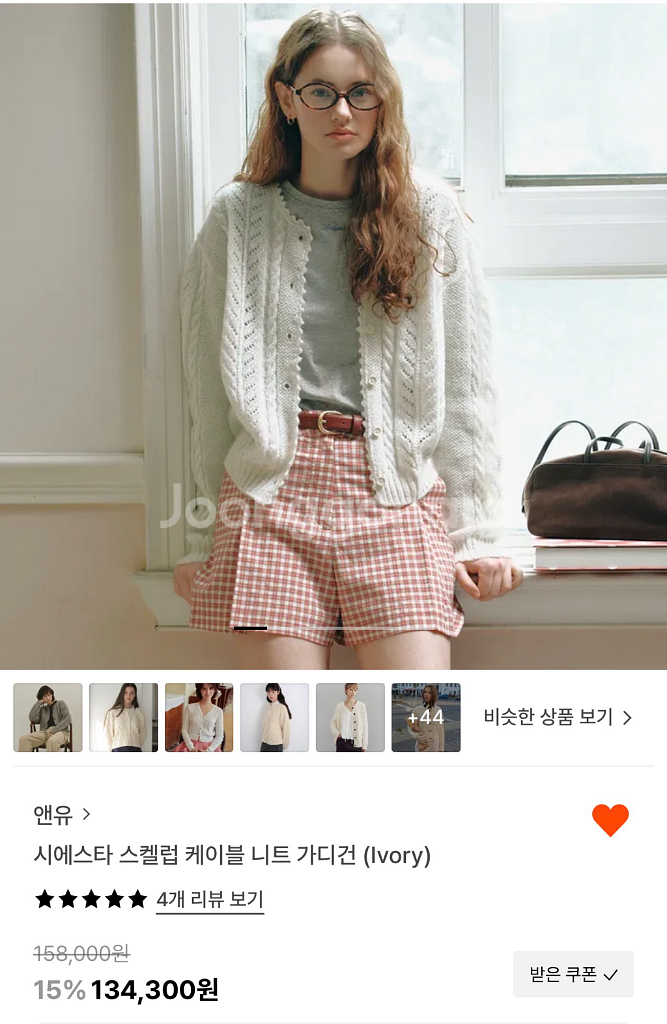Tap 비슷한 상품 보기 to see similar items
Image resolution: width=667 pixels, height=1024 pixels.
coord(557,717)
